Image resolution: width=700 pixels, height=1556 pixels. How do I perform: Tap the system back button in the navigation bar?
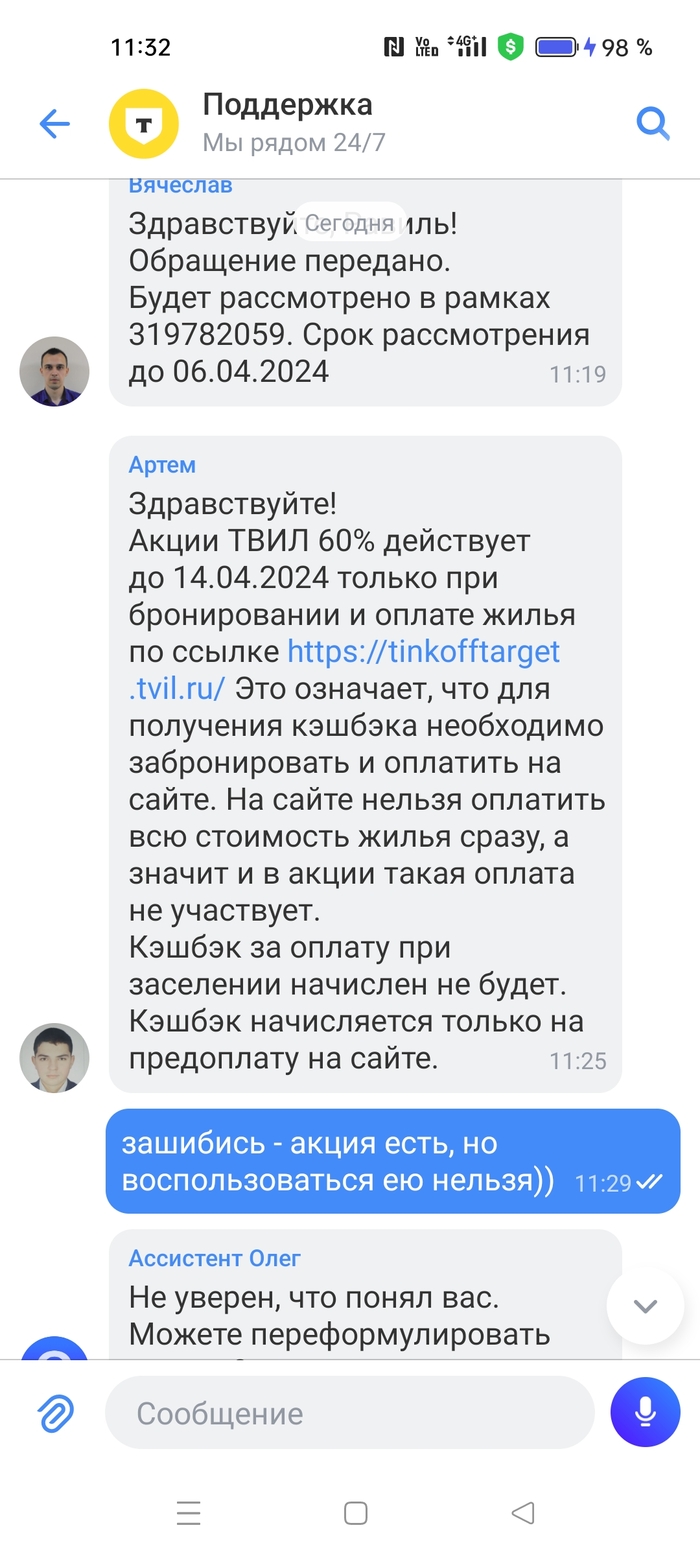(523, 1513)
